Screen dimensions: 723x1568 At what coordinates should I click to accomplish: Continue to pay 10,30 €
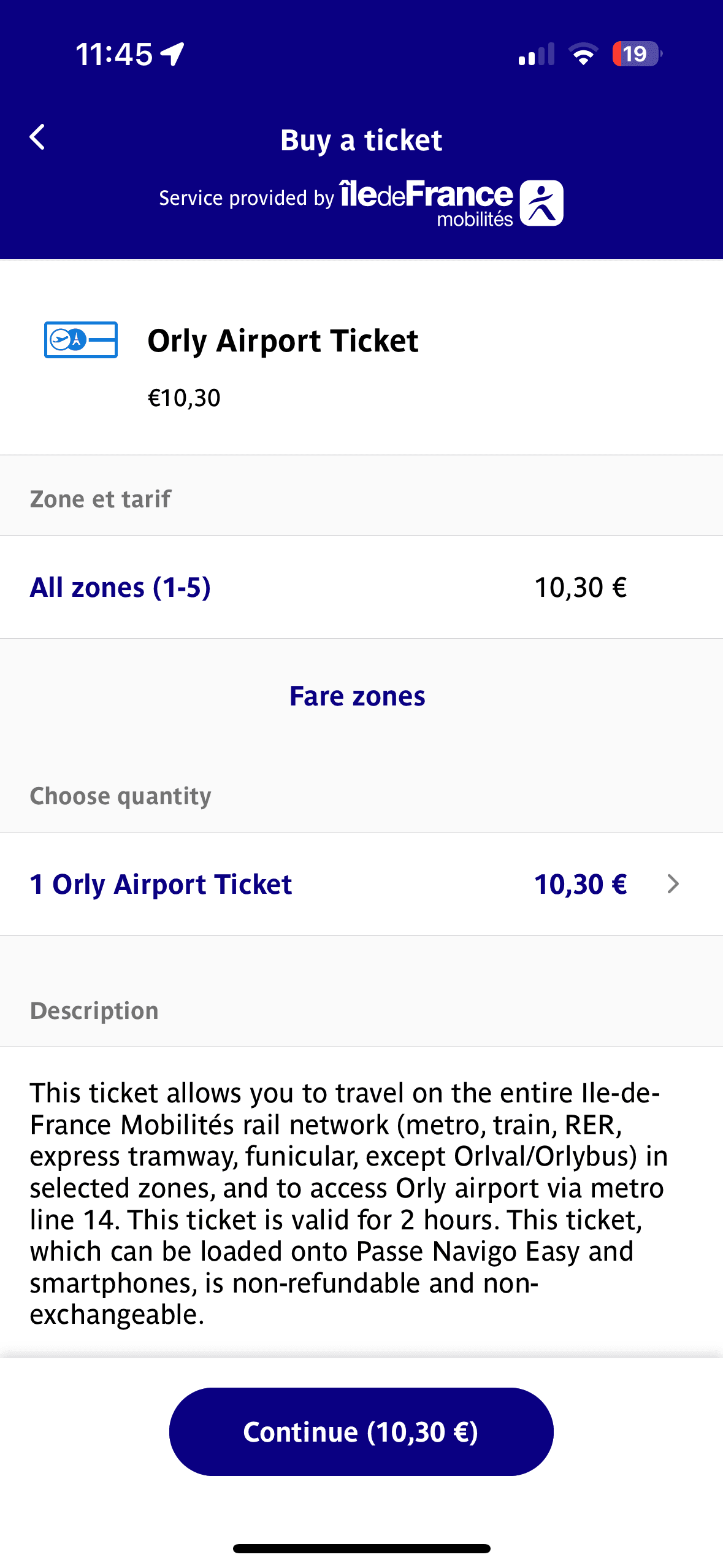361,1432
